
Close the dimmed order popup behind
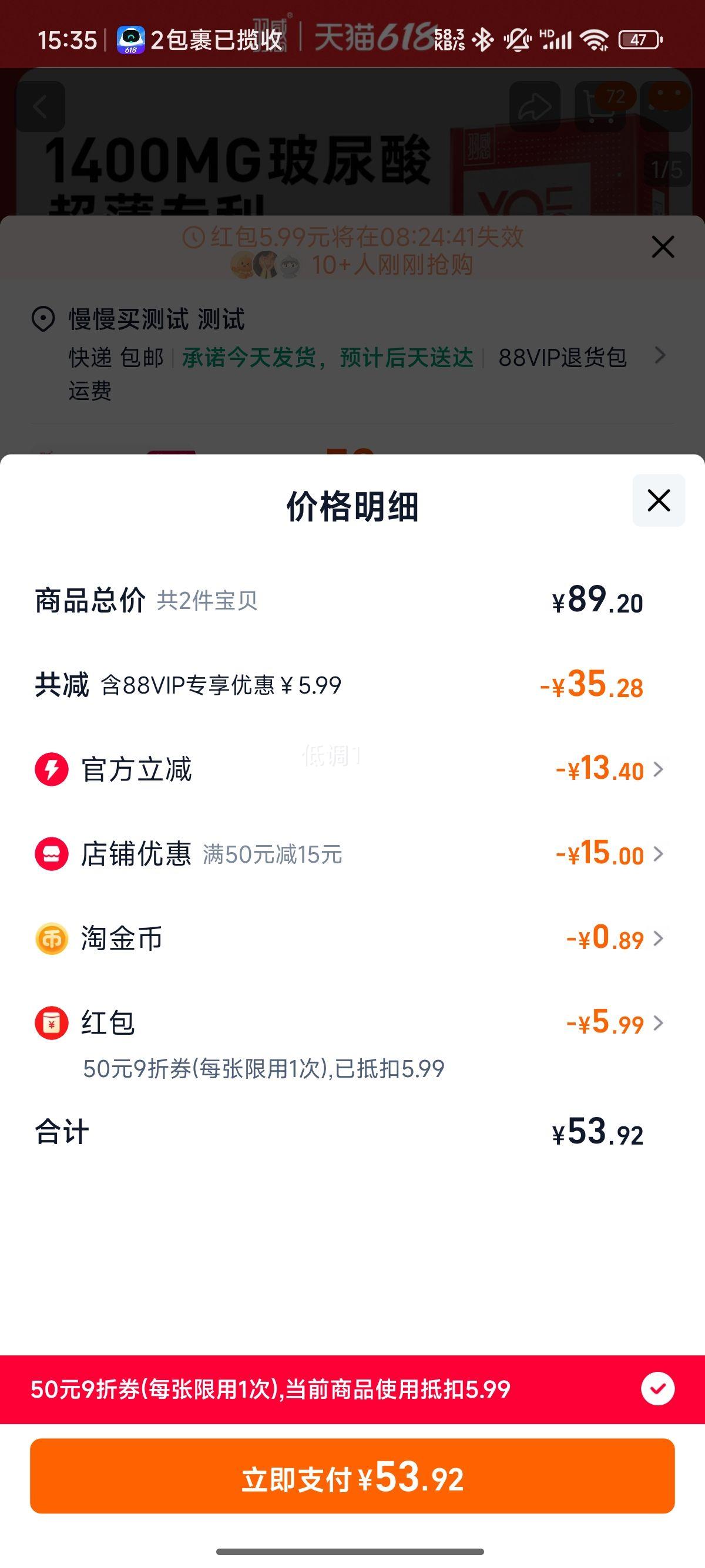tap(662, 247)
